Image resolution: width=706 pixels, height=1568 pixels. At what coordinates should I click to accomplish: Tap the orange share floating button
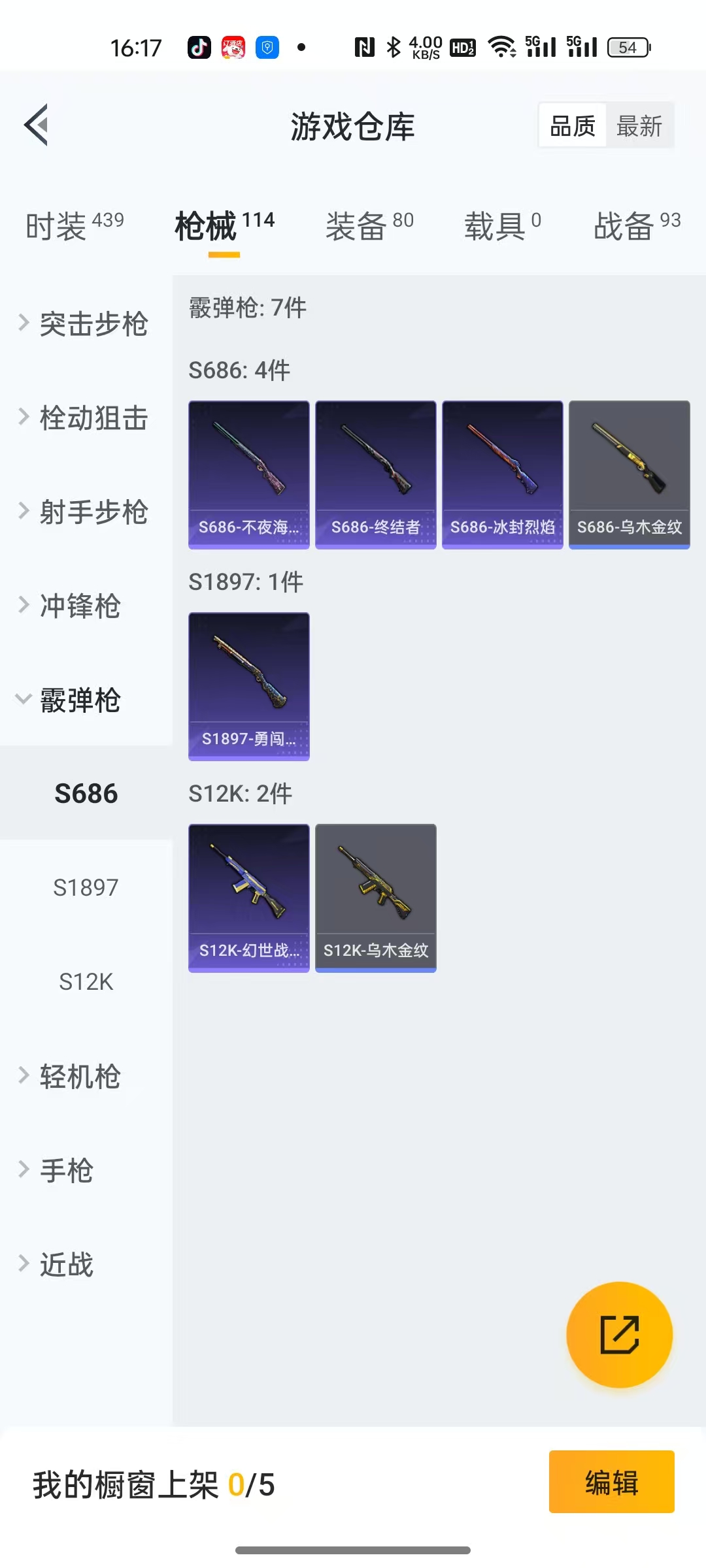[619, 1335]
